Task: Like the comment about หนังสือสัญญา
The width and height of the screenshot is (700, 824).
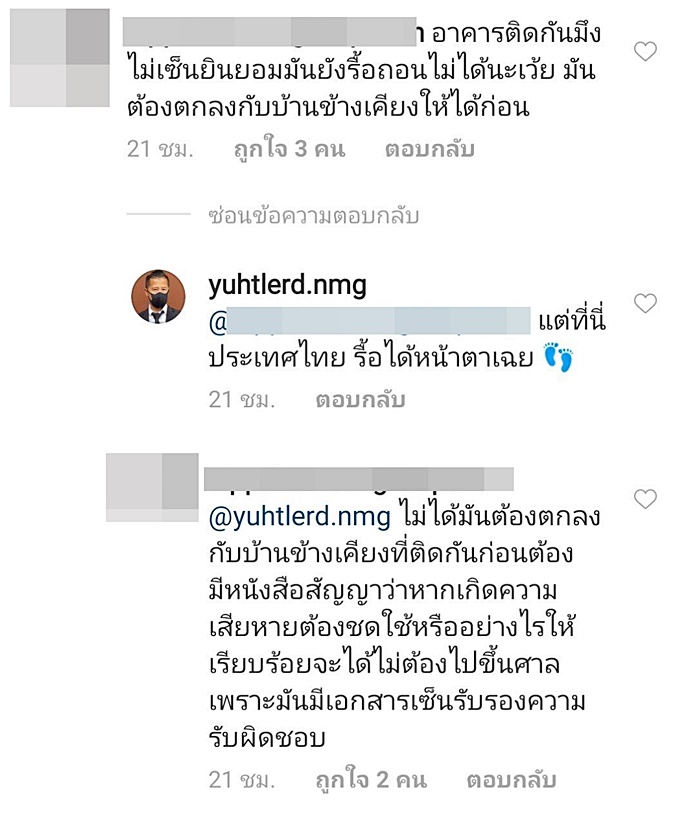Action: pyautogui.click(x=646, y=498)
